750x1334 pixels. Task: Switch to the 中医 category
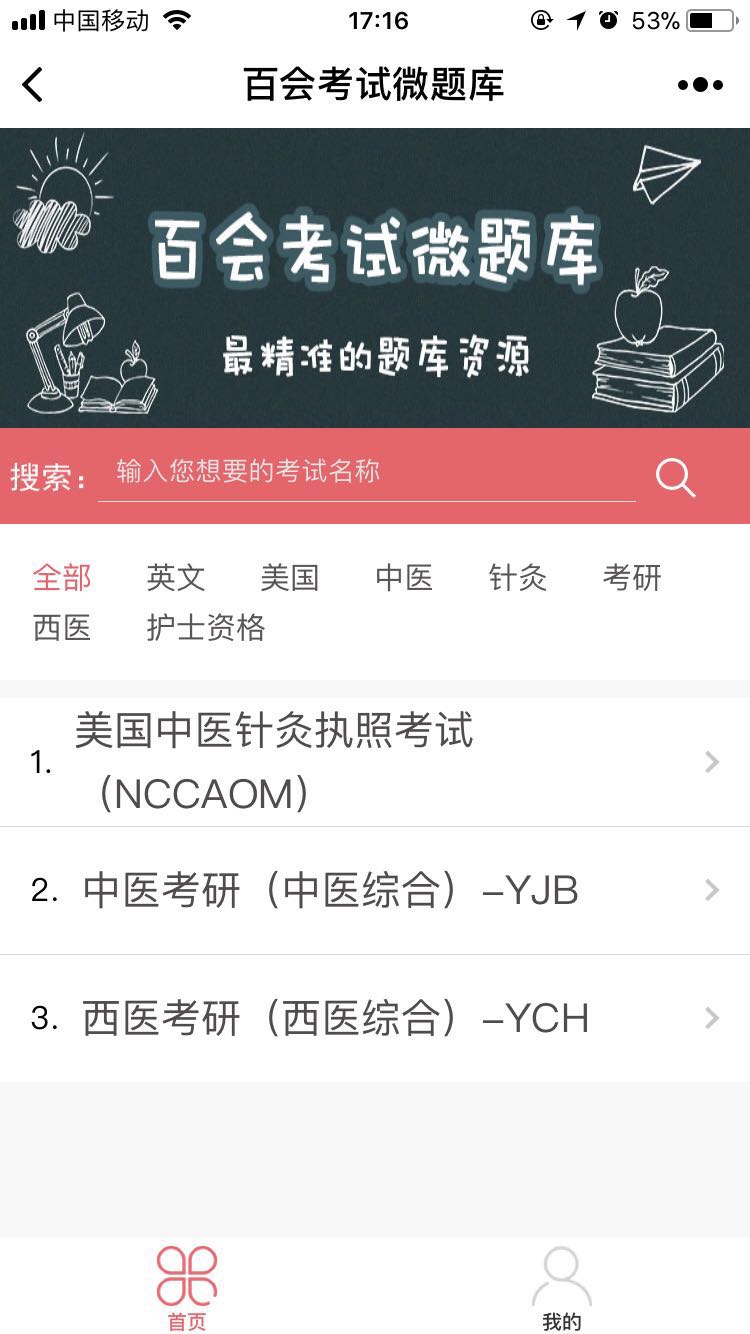(404, 577)
